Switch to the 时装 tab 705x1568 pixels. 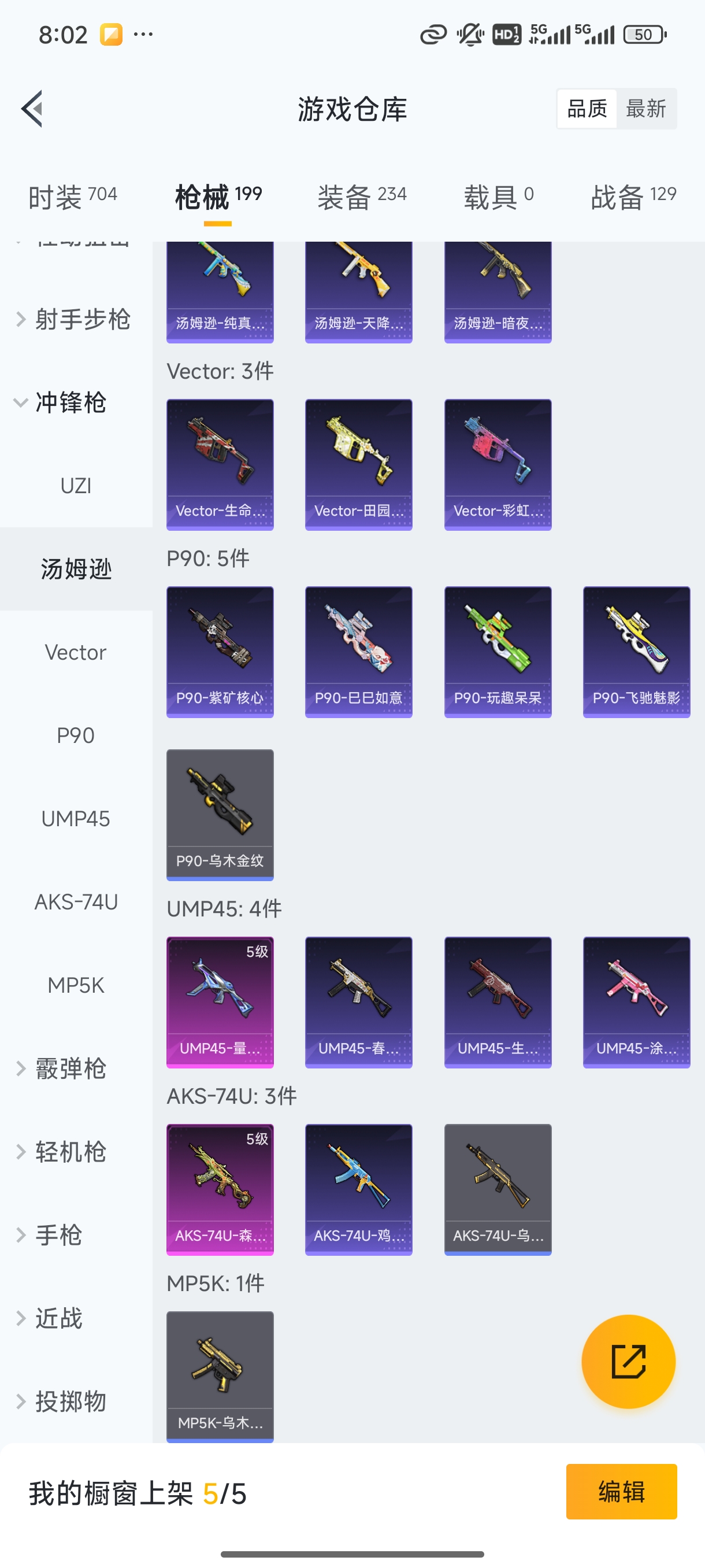[x=72, y=197]
